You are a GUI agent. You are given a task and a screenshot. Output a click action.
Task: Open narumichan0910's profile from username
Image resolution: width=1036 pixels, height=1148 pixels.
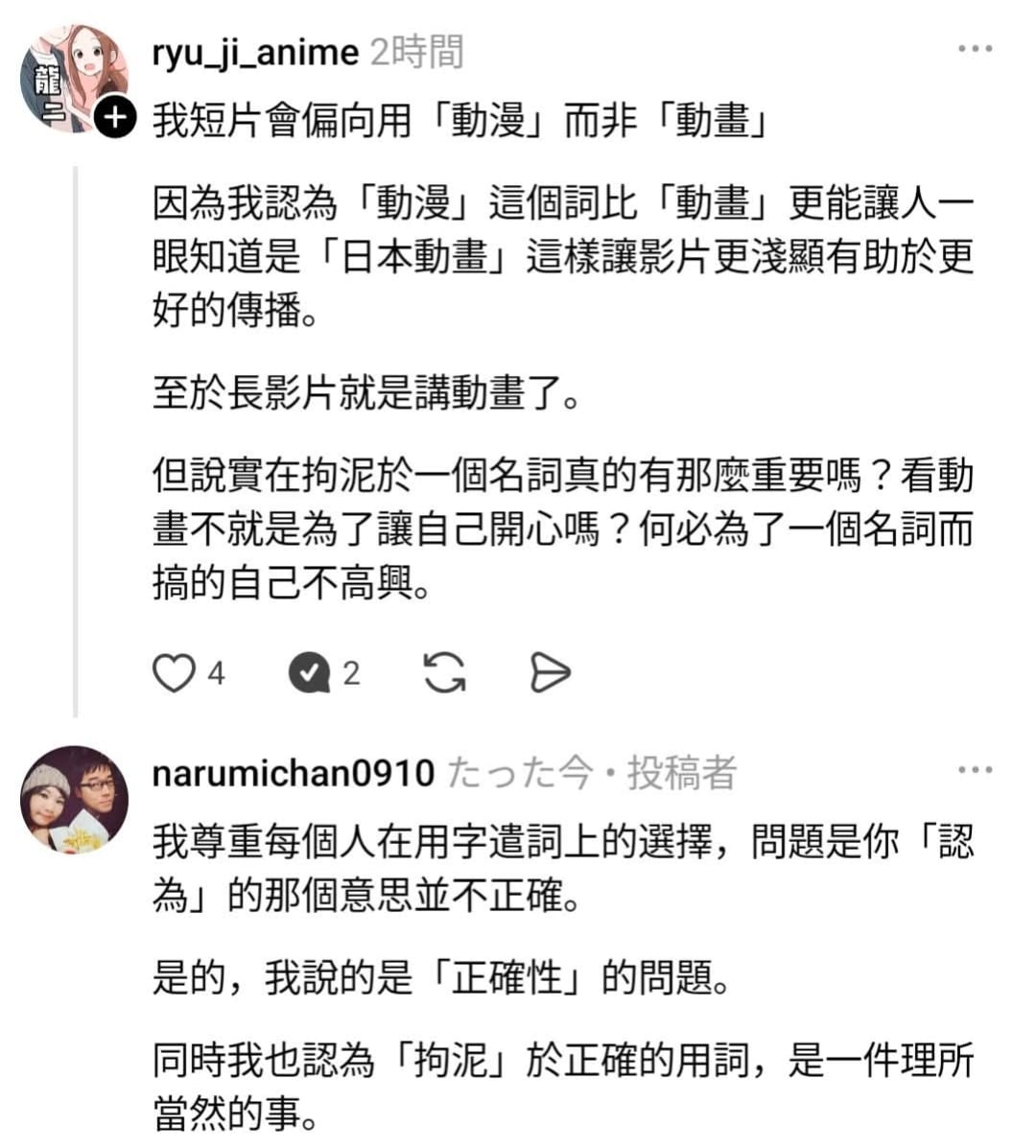coord(294,773)
